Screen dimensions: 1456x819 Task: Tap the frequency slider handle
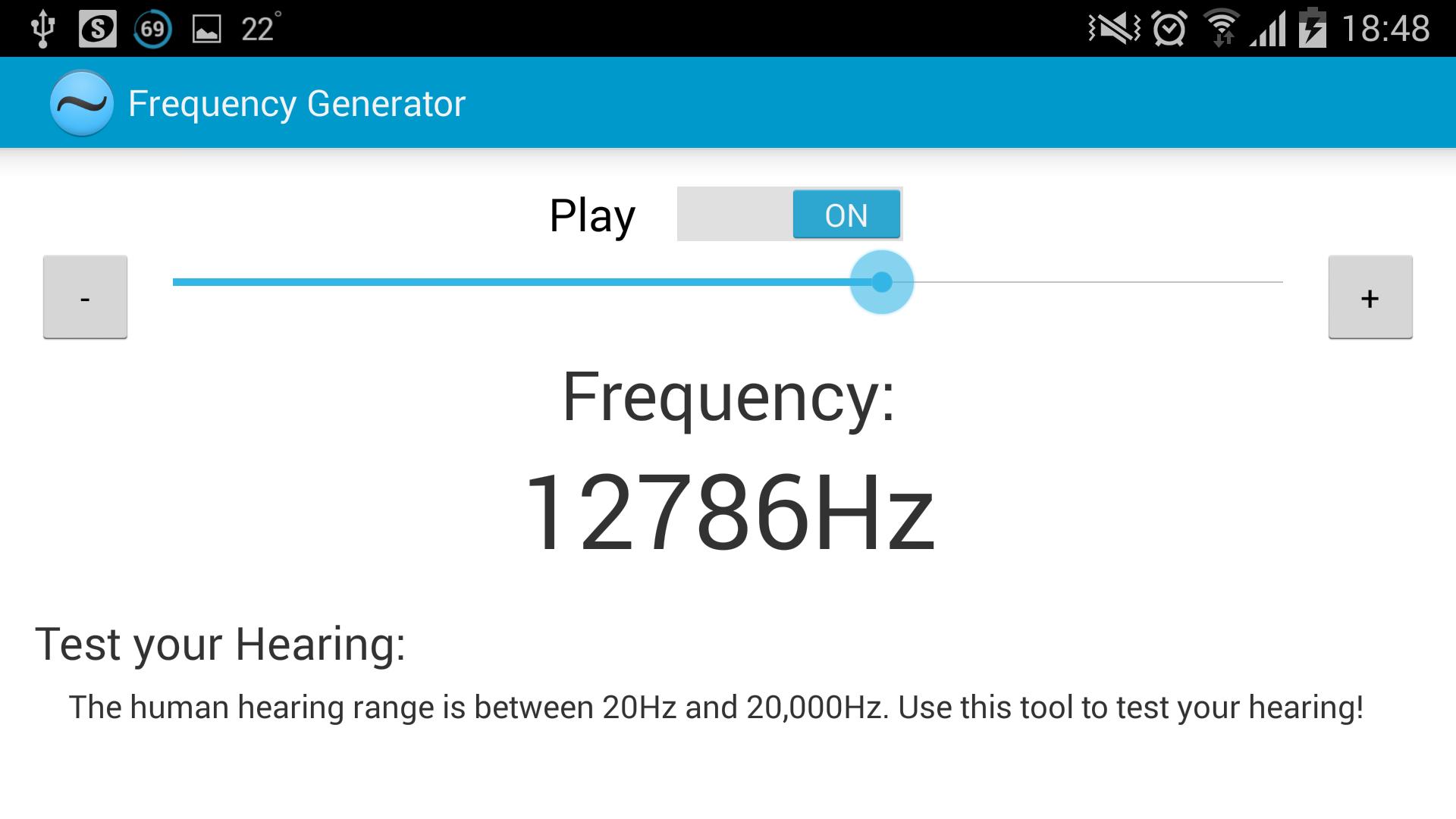coord(881,282)
